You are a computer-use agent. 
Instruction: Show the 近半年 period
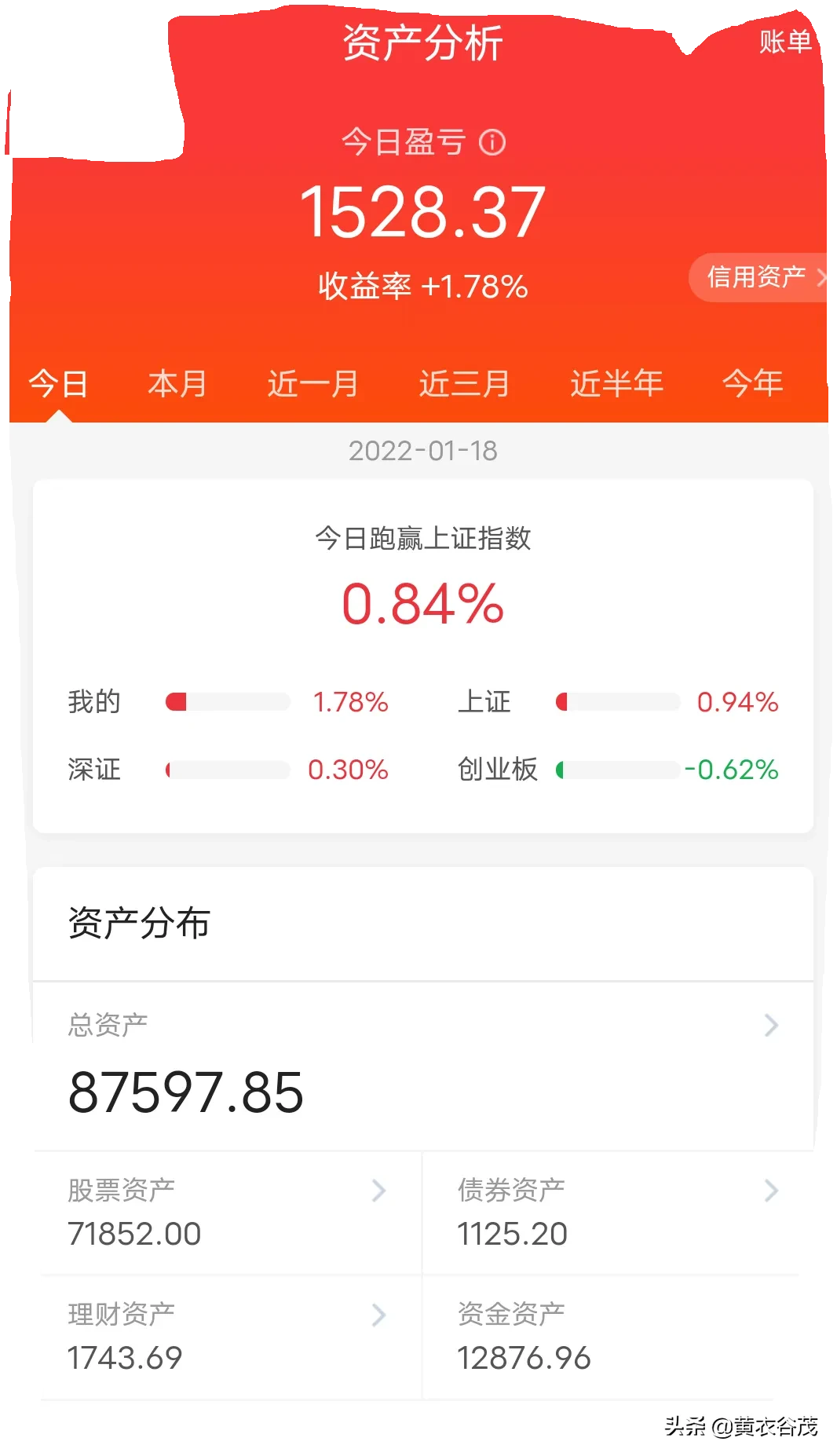(x=616, y=384)
